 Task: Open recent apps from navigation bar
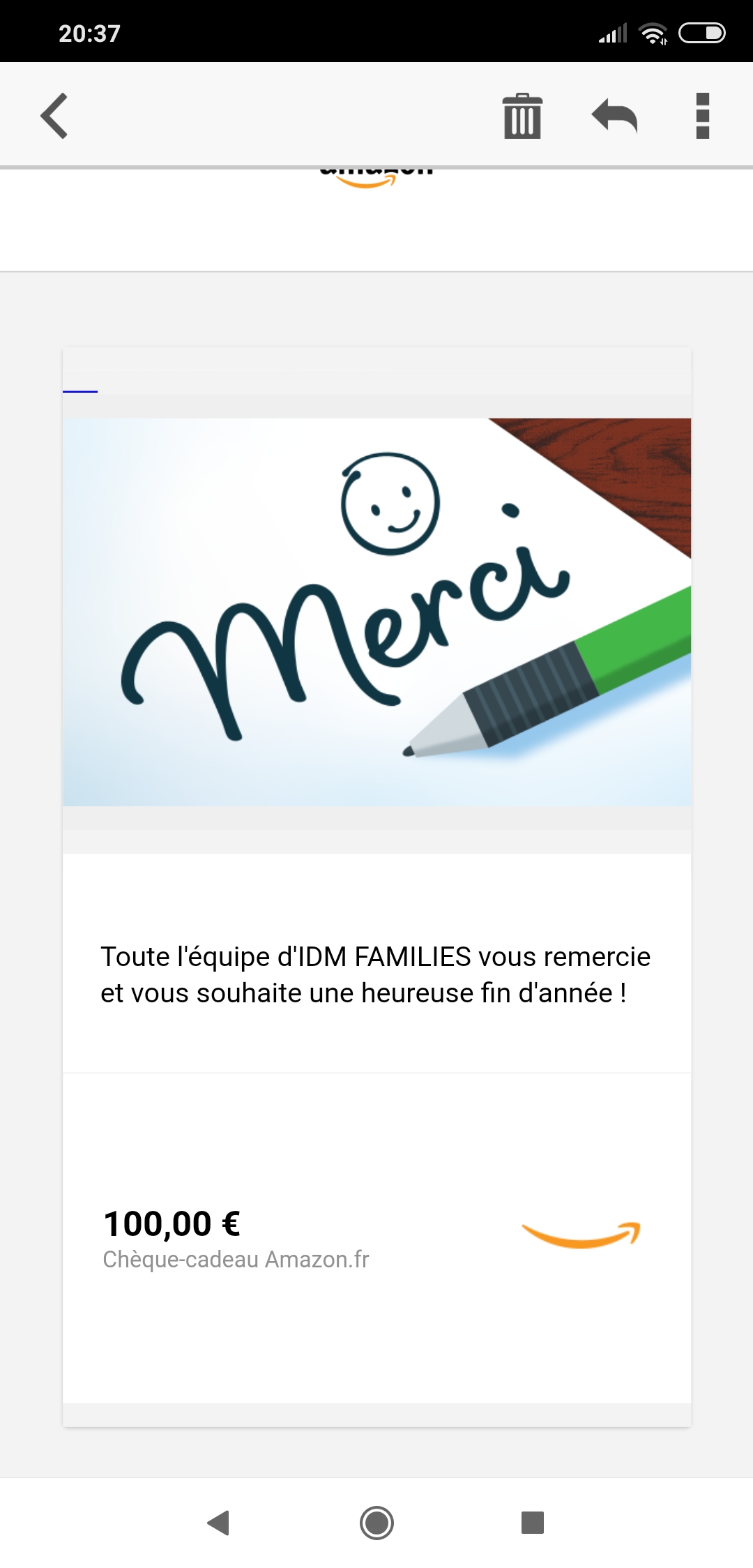coord(532,1522)
